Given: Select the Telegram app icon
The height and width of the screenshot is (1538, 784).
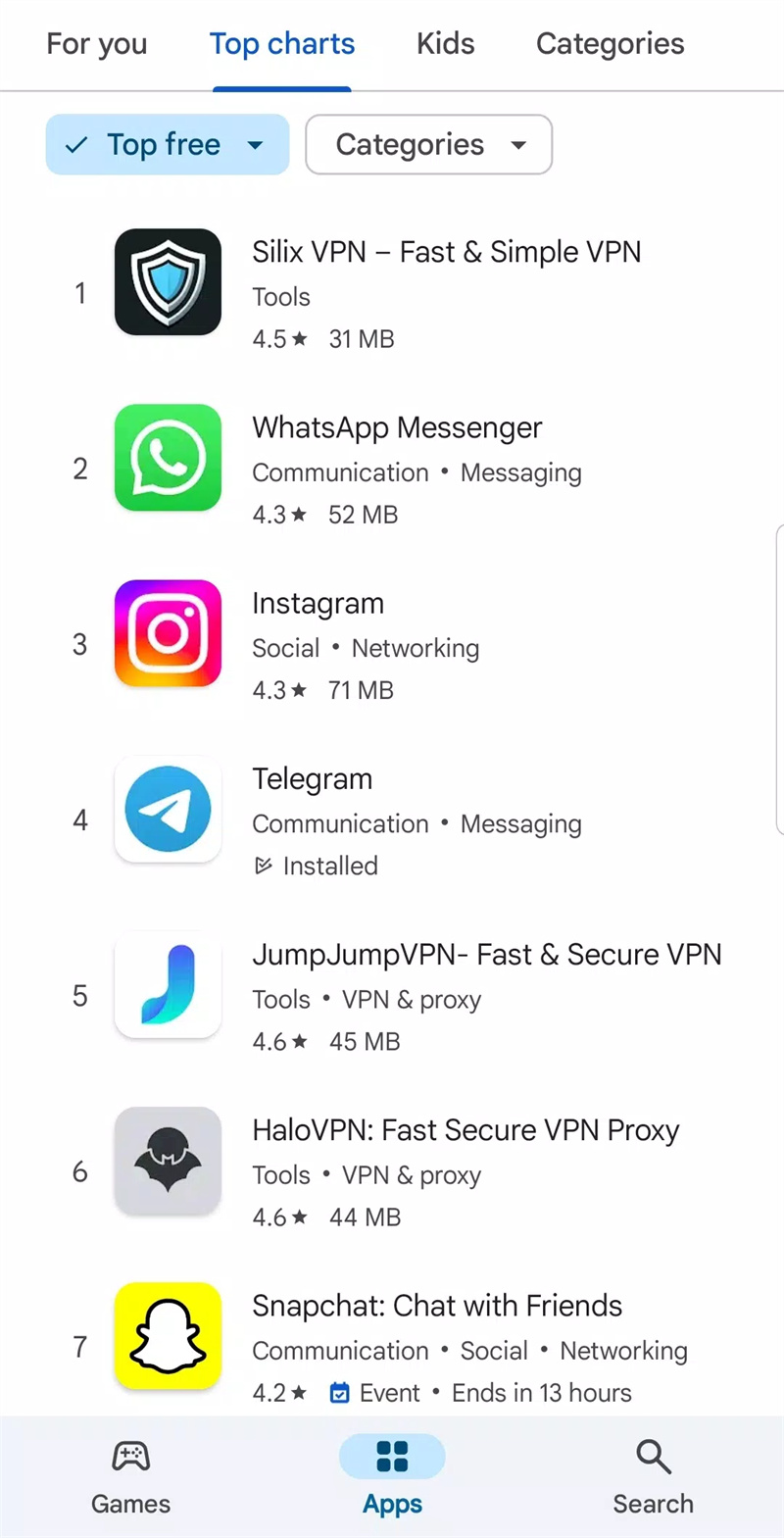Looking at the screenshot, I should pos(168,810).
